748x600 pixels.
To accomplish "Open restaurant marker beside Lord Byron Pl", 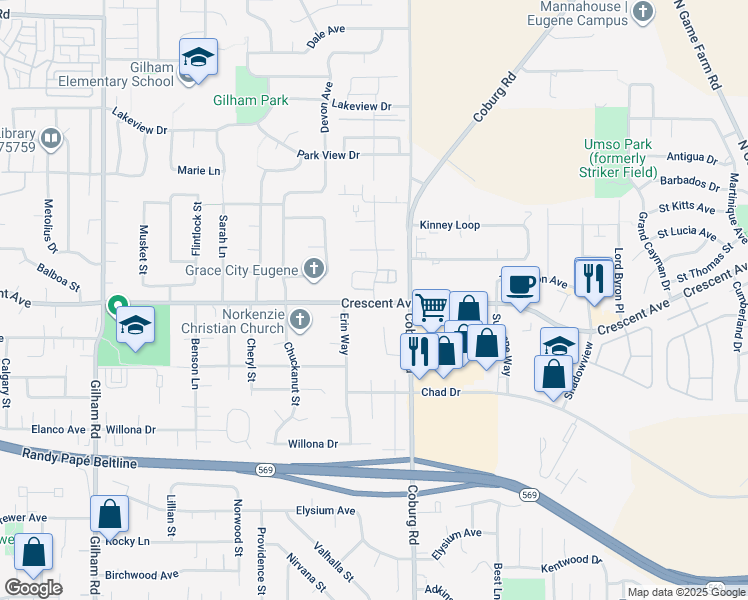I will [x=594, y=278].
